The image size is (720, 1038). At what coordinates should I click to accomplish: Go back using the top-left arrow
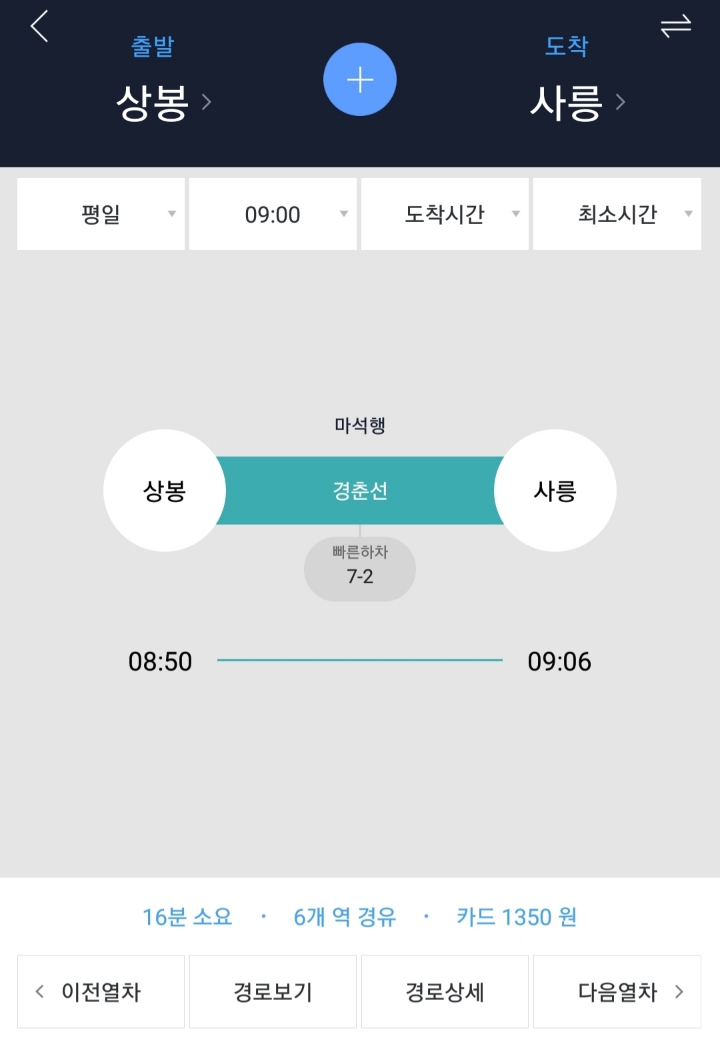click(x=39, y=27)
